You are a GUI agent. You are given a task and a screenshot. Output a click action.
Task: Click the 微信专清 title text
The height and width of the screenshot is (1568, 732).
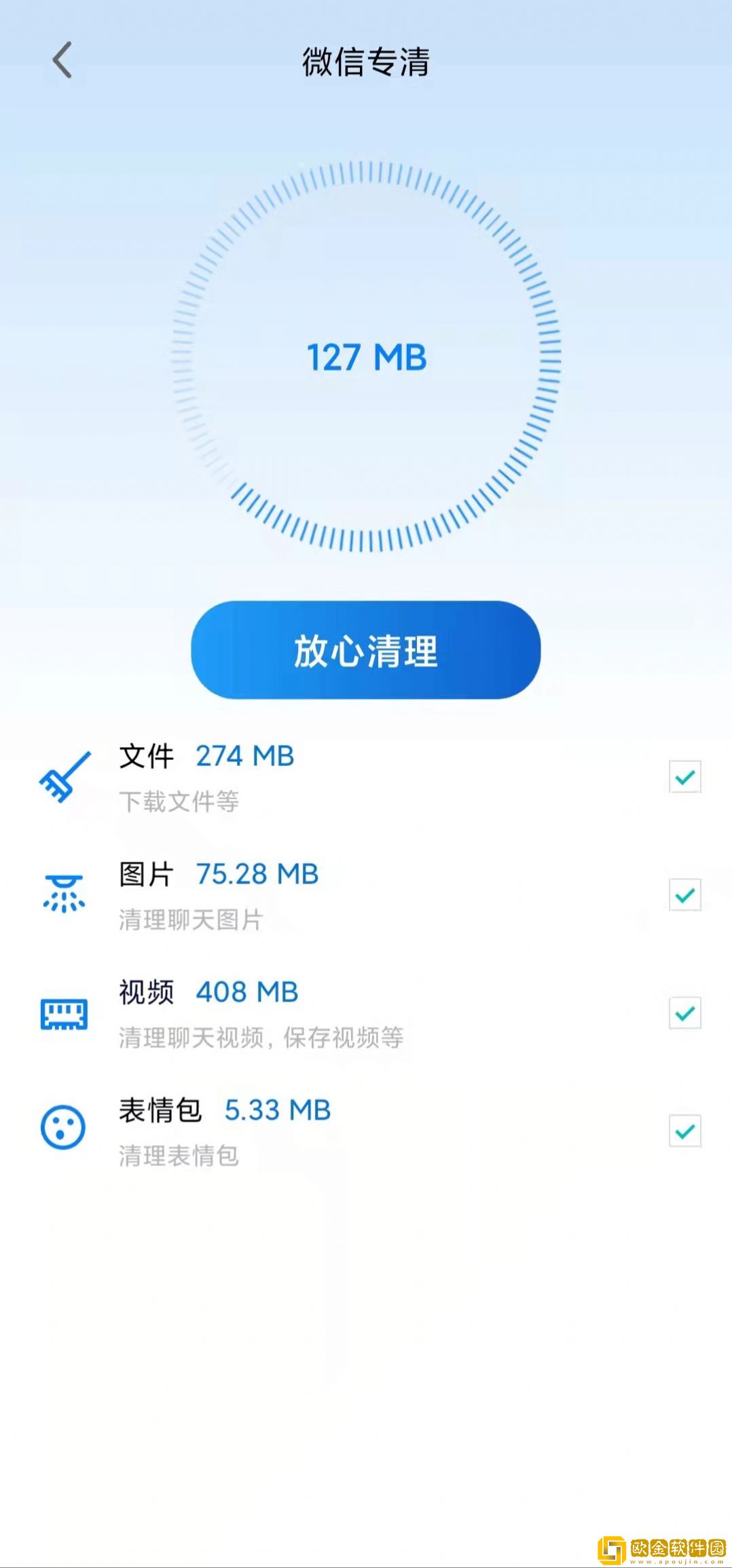(366, 60)
